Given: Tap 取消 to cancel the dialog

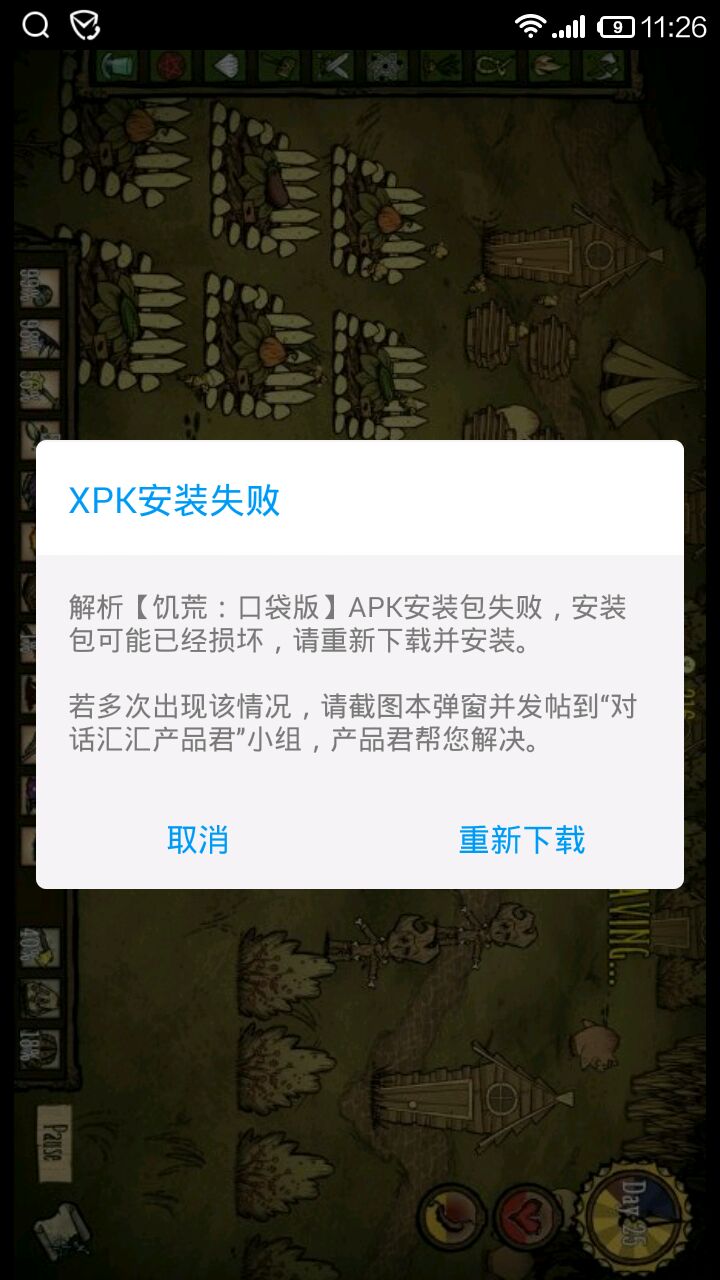Looking at the screenshot, I should 198,840.
